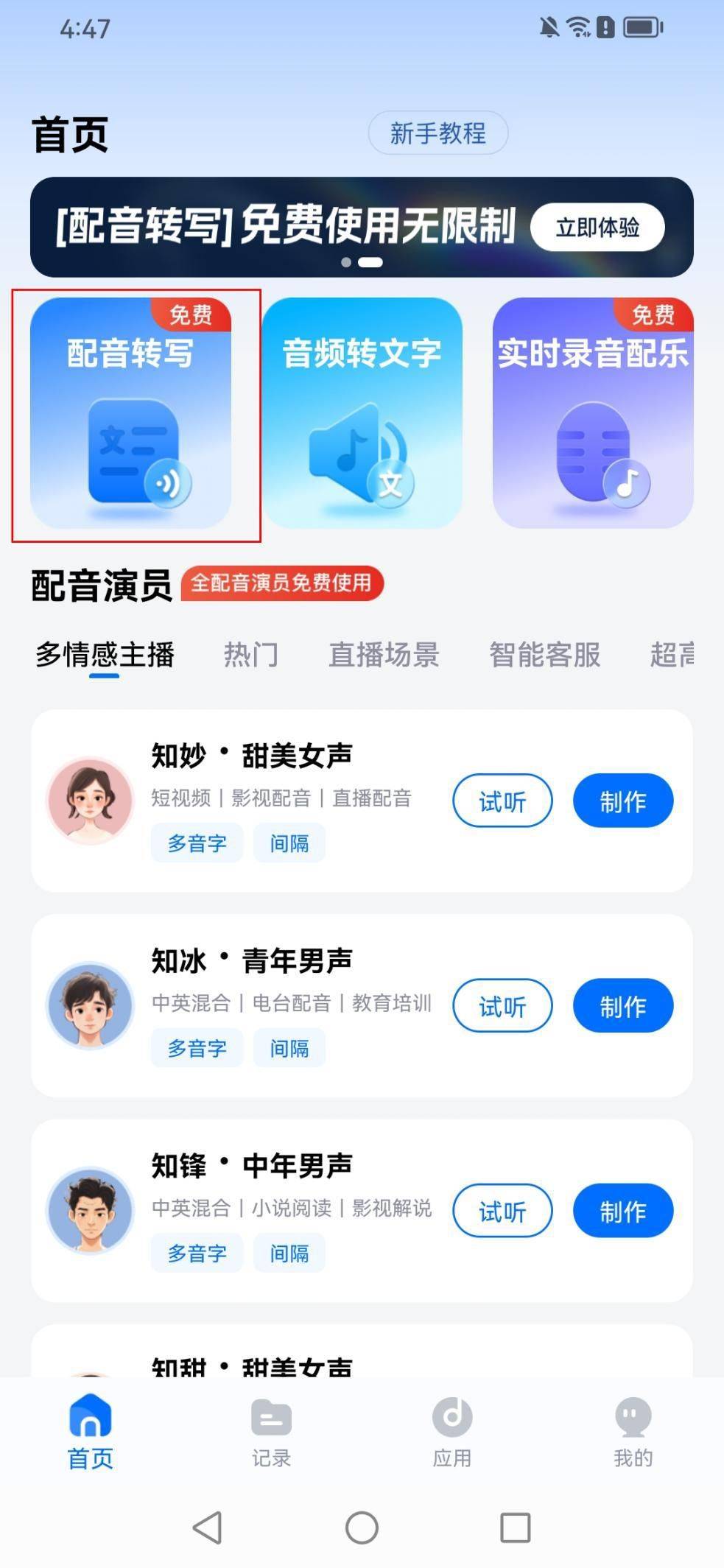
Task: Open the 智能客服 category tab
Action: coord(545,655)
